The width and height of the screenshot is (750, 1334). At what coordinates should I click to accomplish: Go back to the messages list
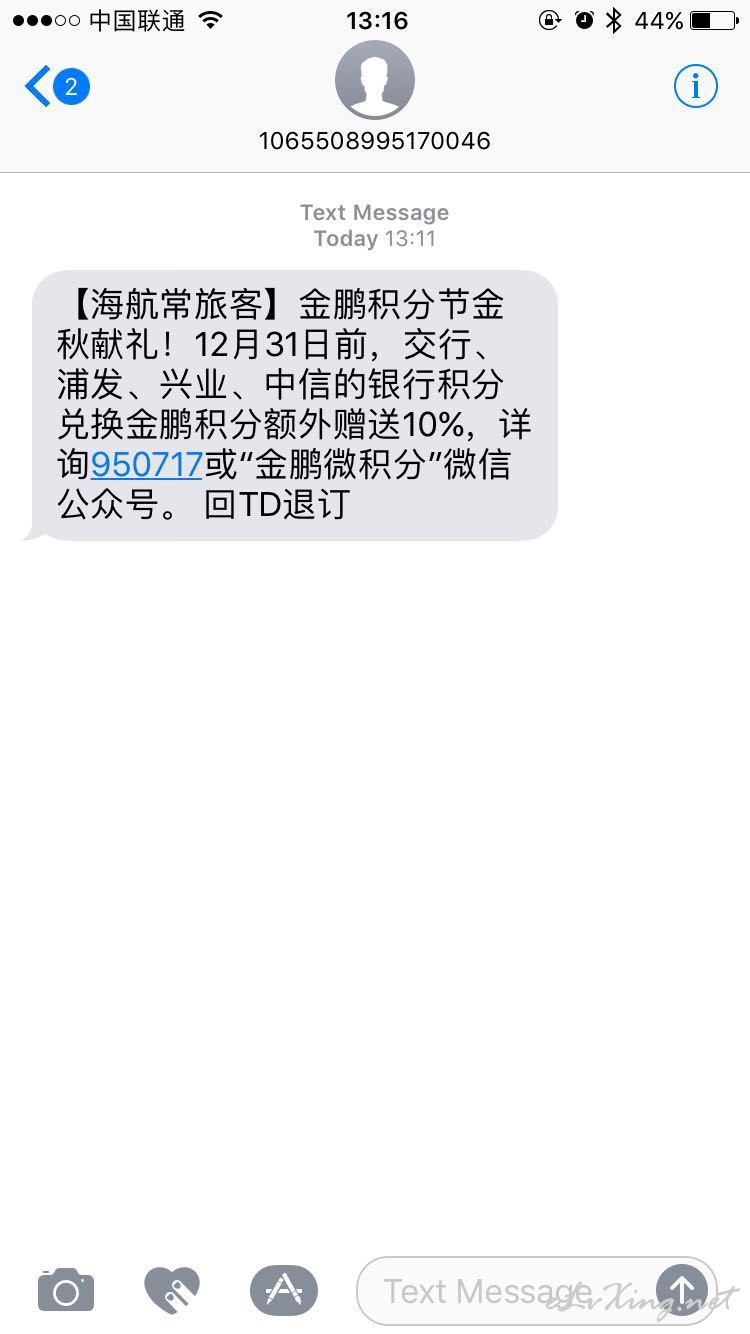click(x=57, y=87)
